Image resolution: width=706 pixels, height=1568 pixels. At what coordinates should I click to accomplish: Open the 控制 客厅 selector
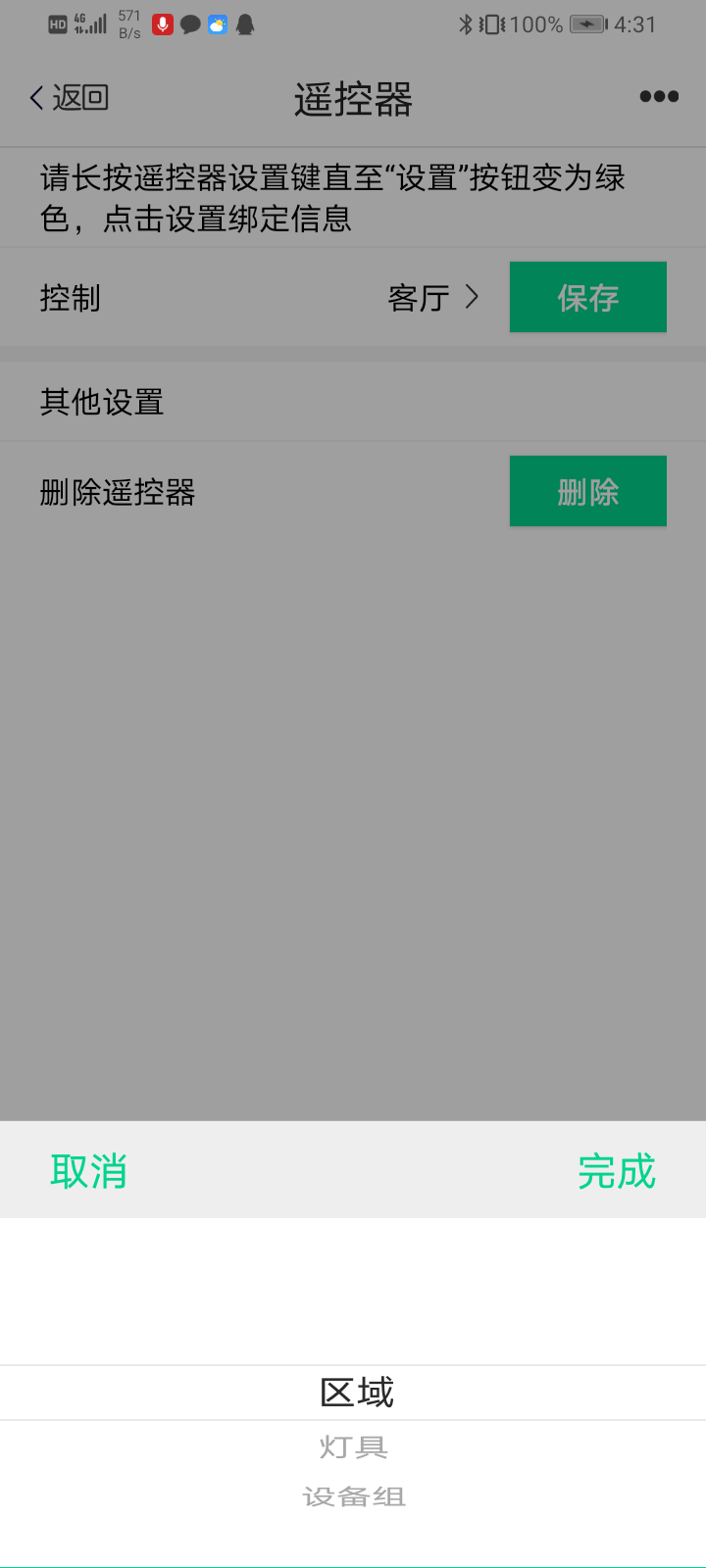tap(431, 298)
